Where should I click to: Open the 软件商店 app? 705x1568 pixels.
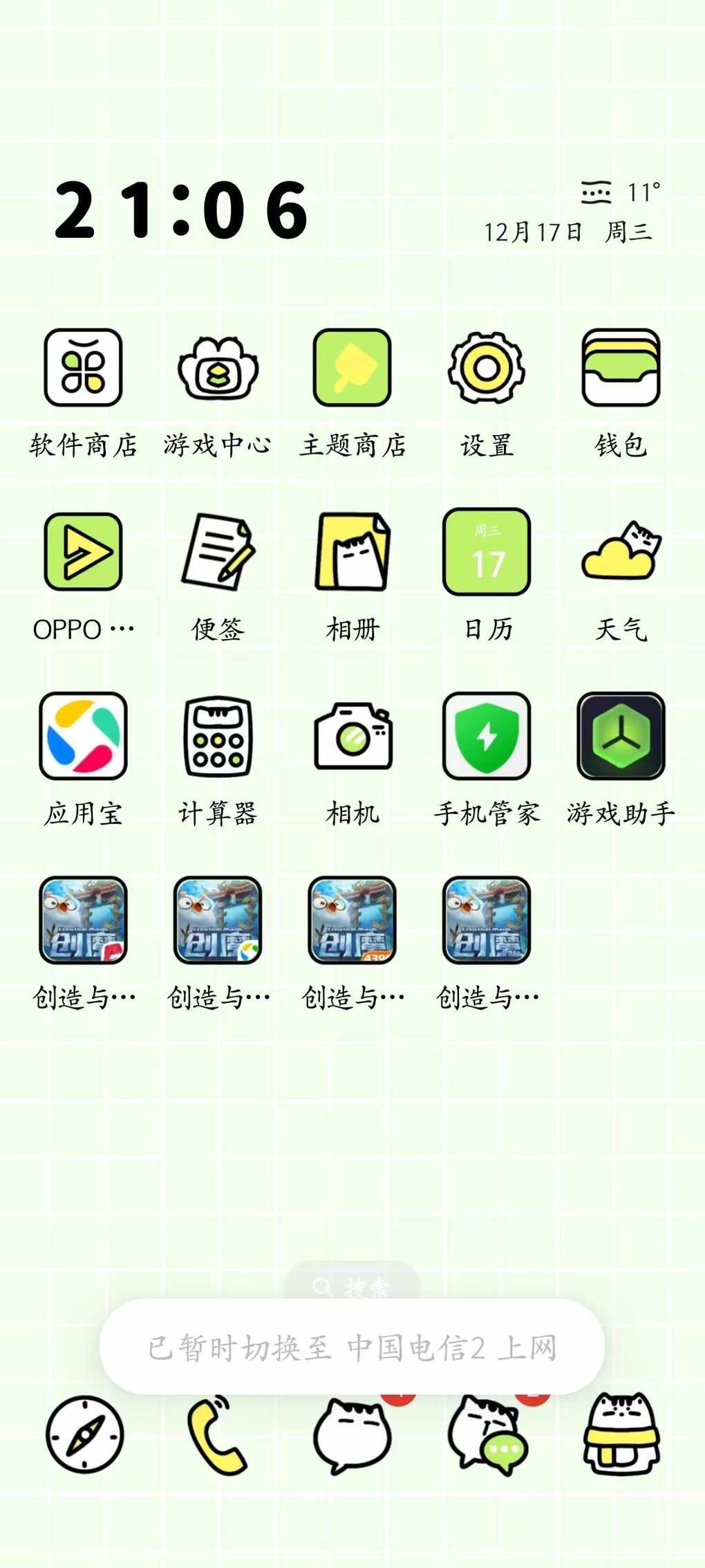click(x=83, y=368)
